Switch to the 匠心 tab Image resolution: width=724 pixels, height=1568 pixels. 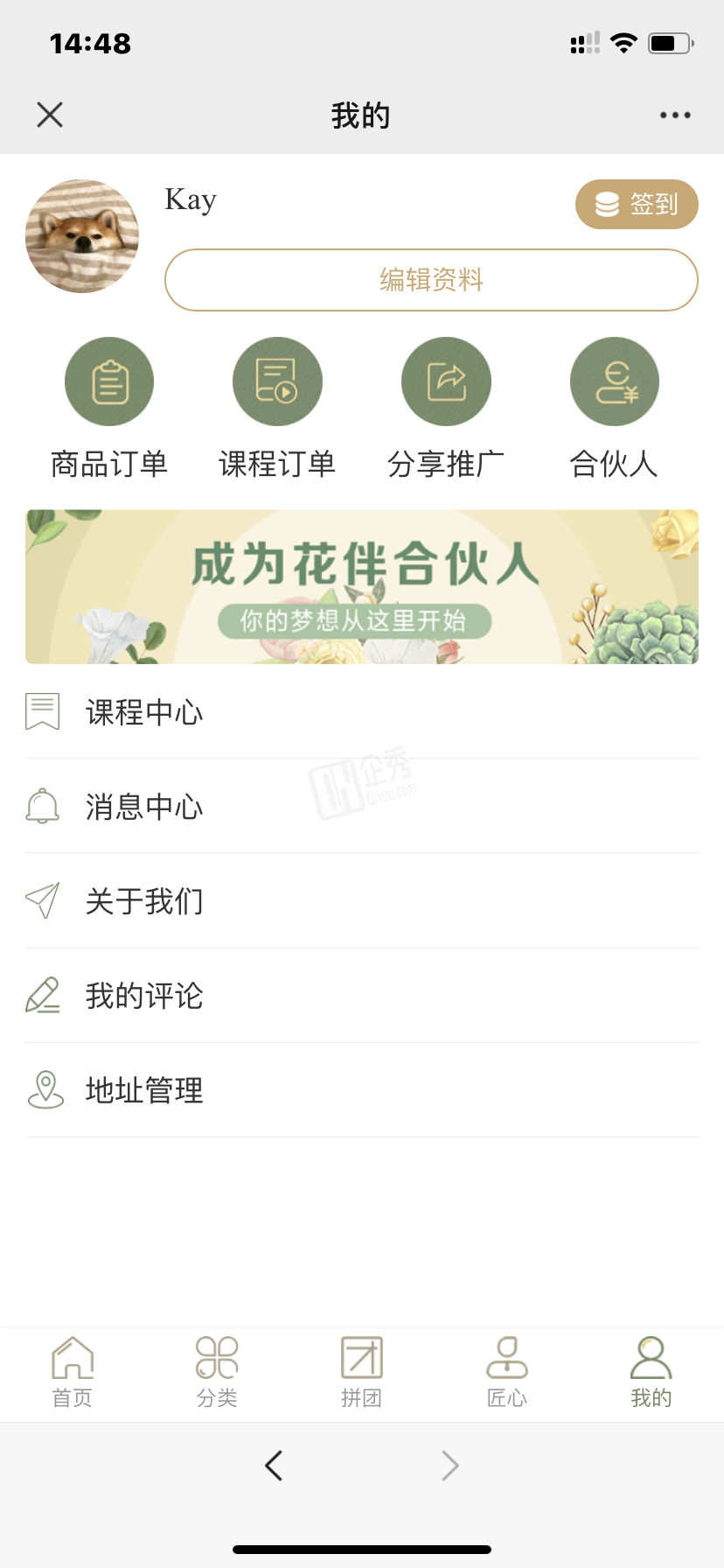[507, 1372]
